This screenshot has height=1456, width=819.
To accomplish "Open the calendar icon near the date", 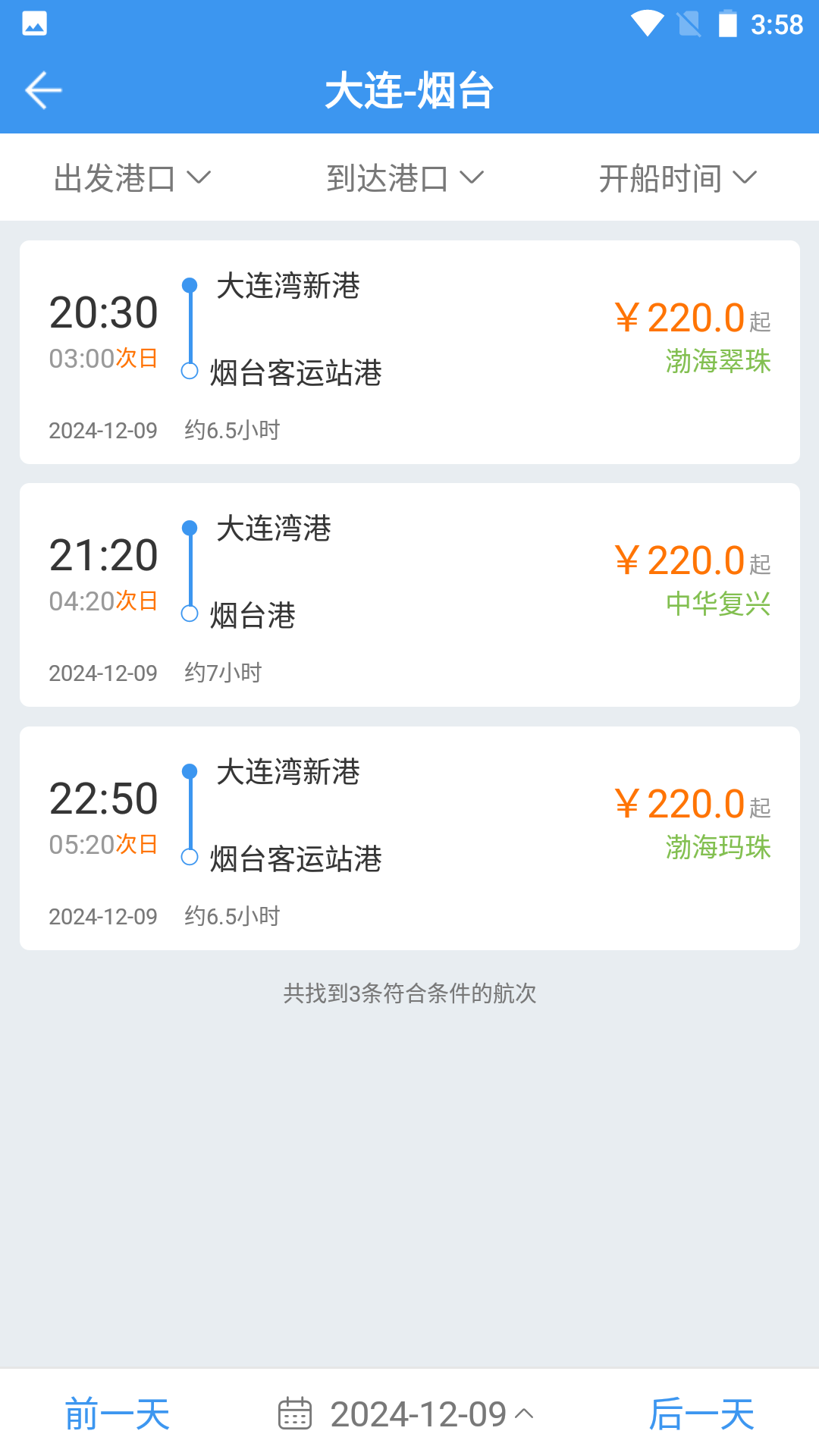I will (297, 1412).
